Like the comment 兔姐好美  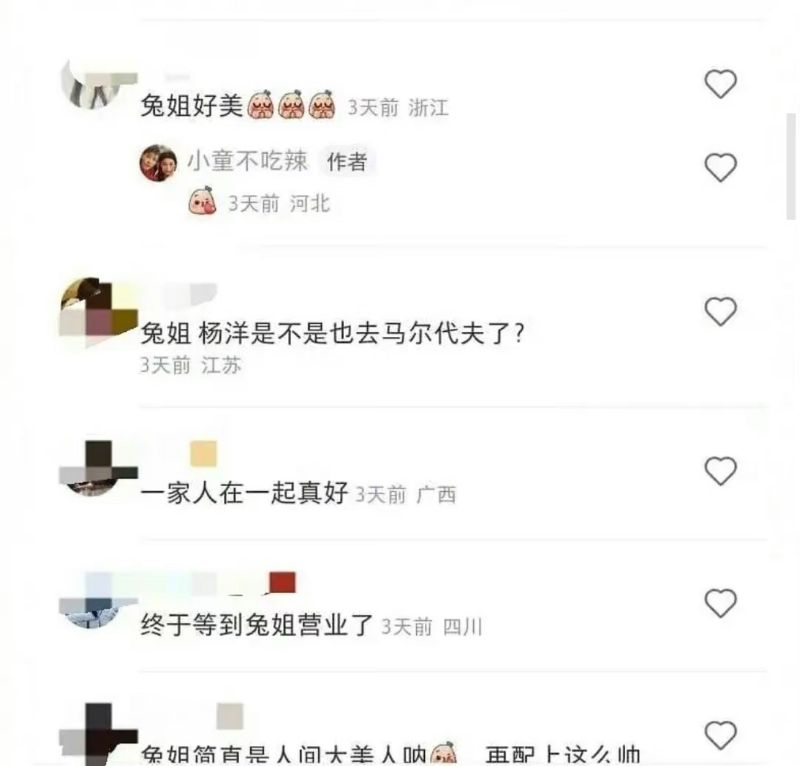click(720, 84)
